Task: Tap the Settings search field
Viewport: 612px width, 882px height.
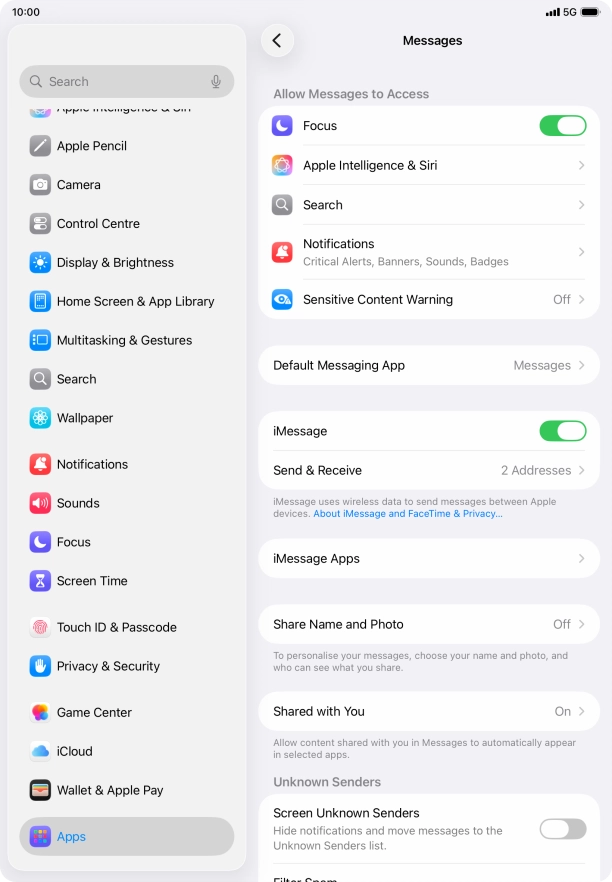Action: click(x=120, y=82)
